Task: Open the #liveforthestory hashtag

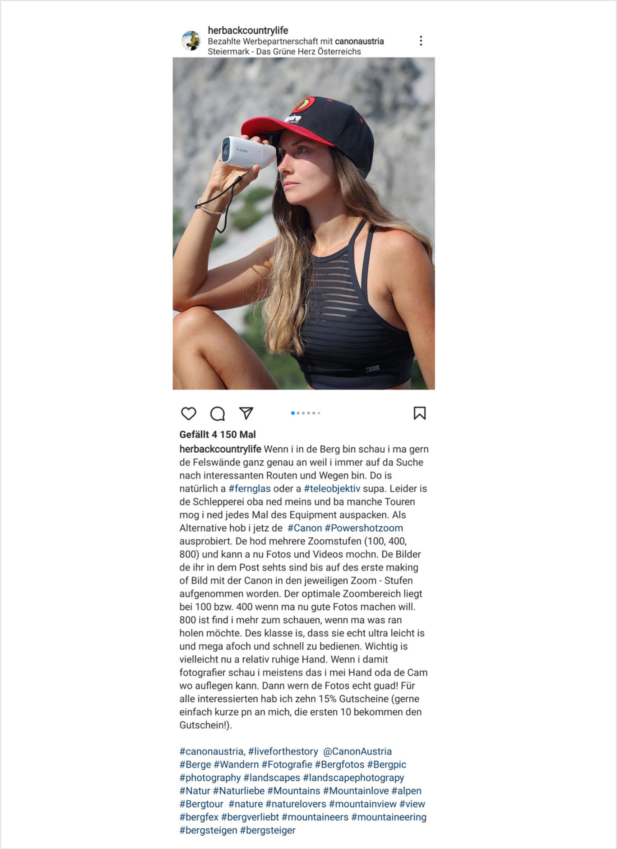Action: (x=282, y=751)
